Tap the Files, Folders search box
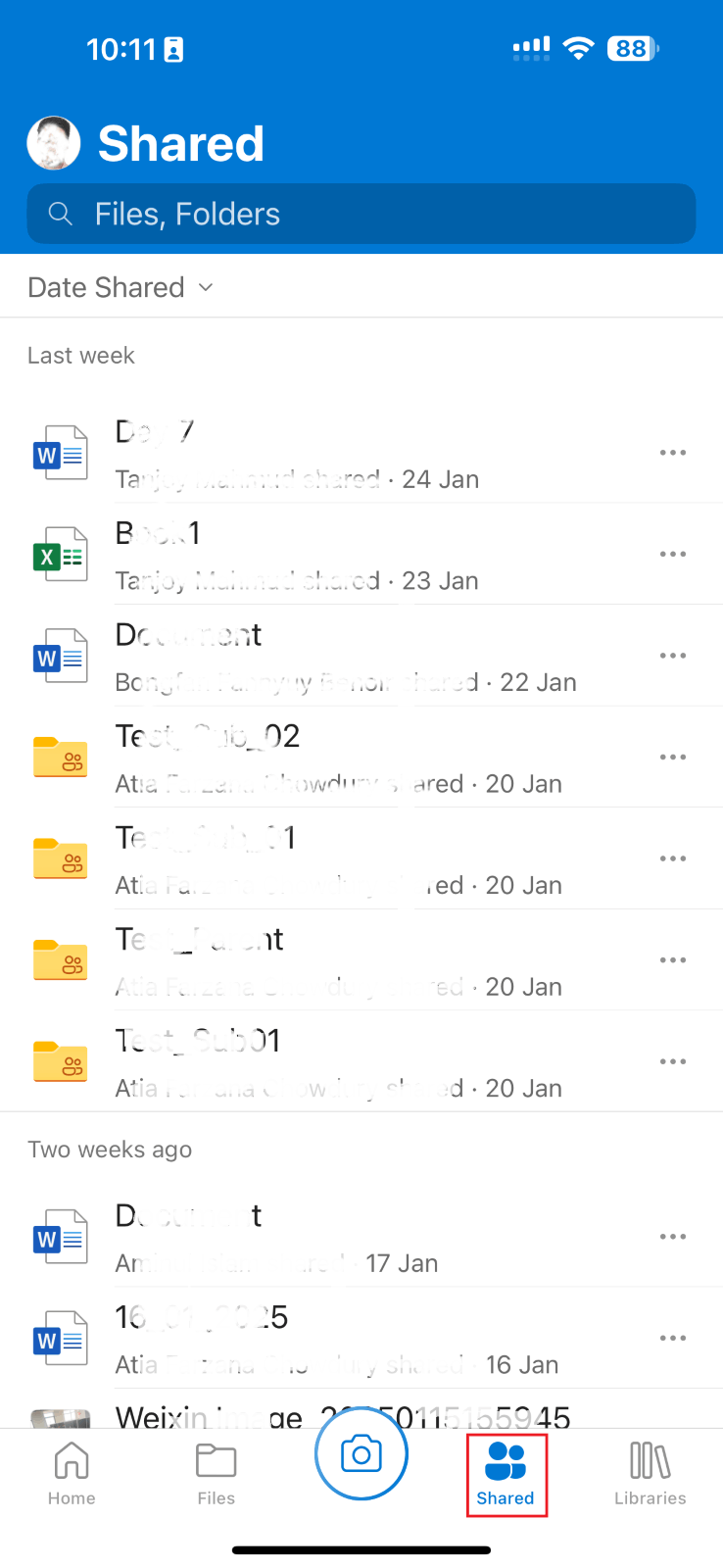 tap(361, 214)
